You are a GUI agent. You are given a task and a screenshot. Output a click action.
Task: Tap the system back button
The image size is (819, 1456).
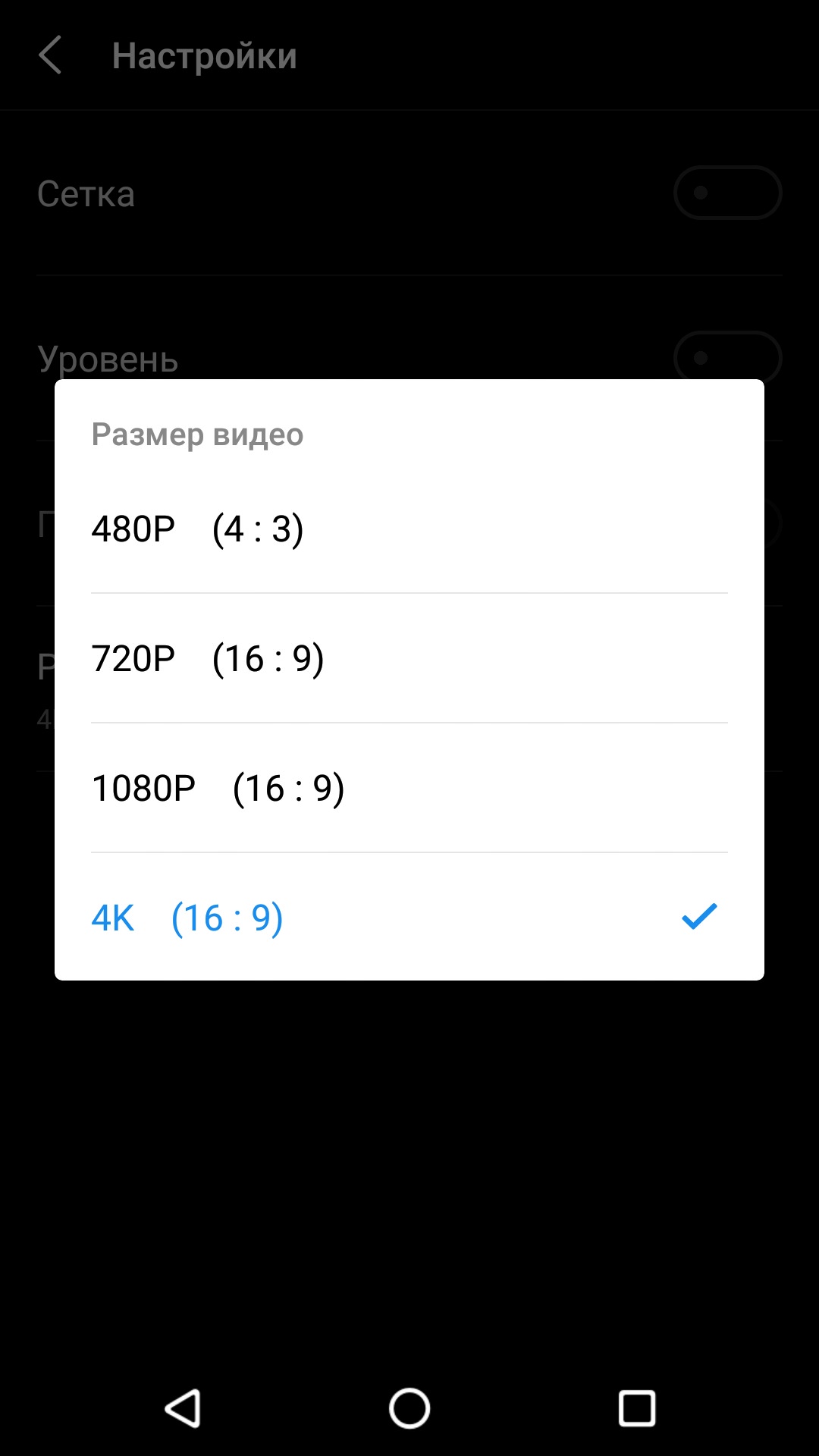(x=183, y=1408)
